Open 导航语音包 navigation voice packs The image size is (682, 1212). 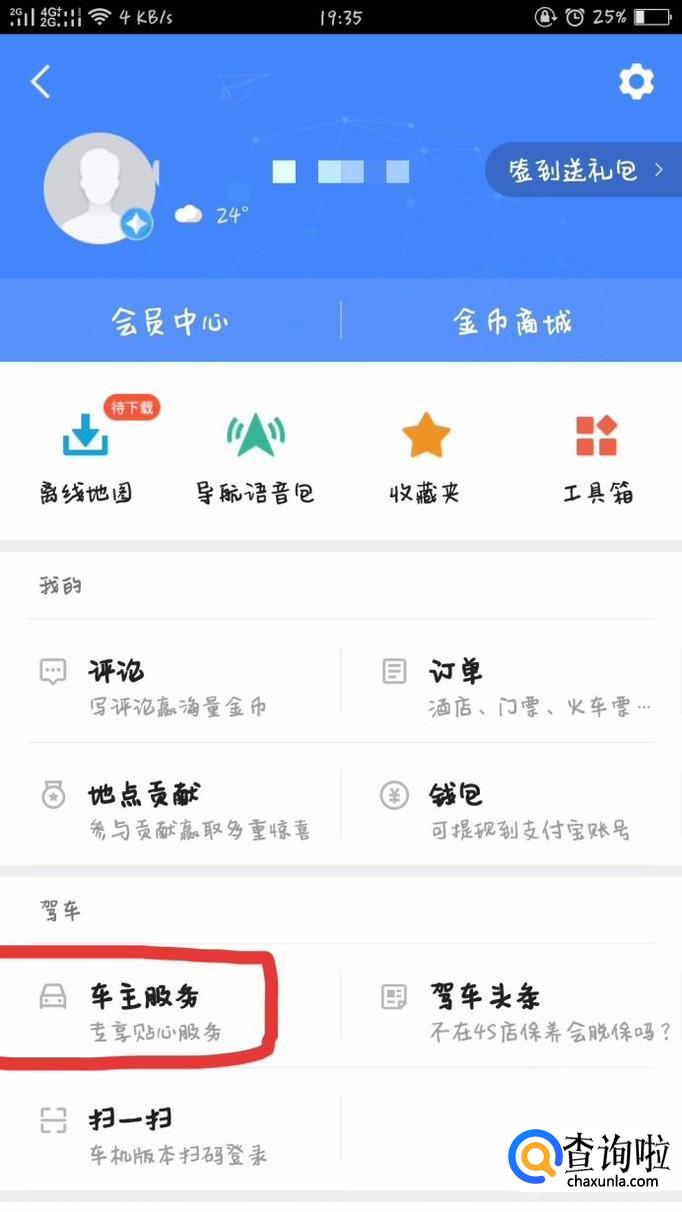coord(255,455)
